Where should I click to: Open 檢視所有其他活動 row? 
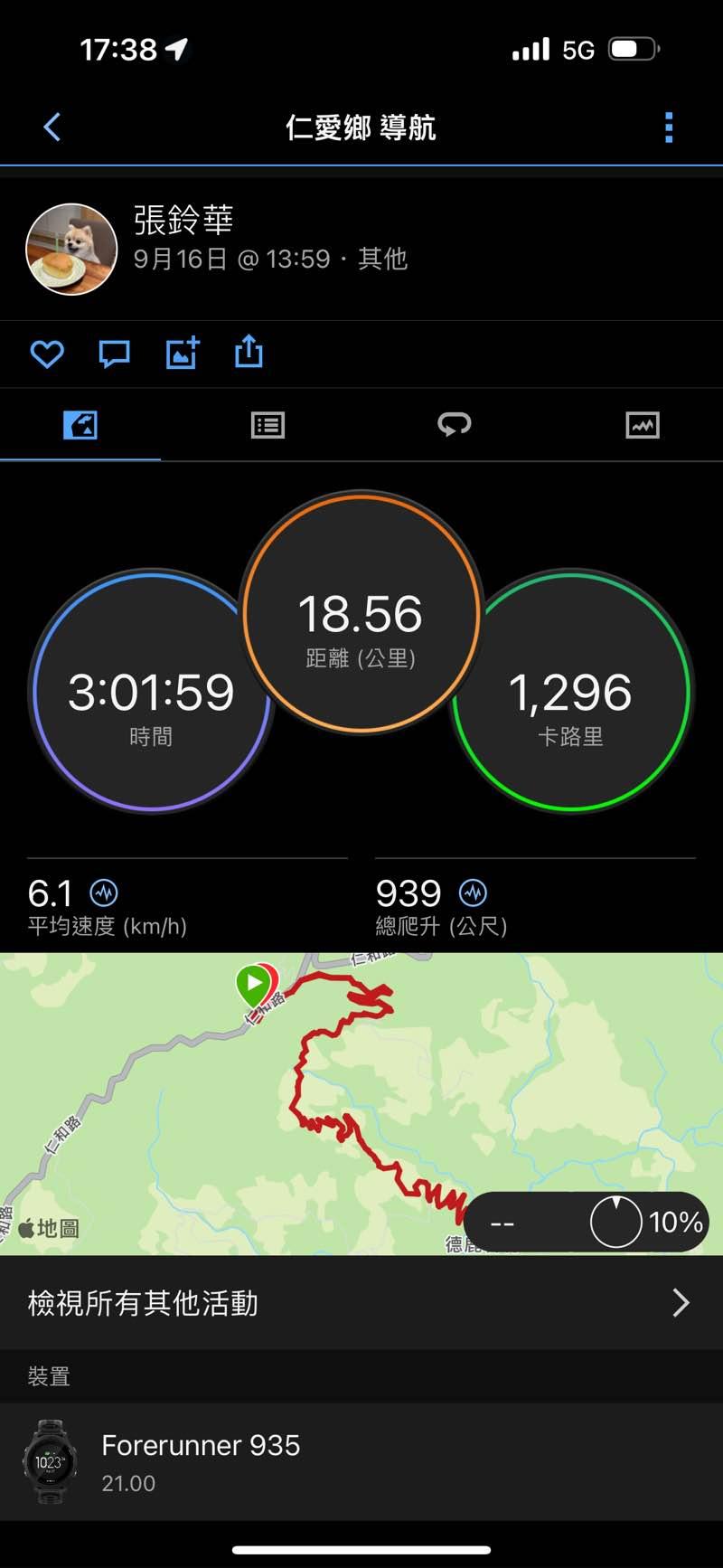click(x=361, y=1303)
